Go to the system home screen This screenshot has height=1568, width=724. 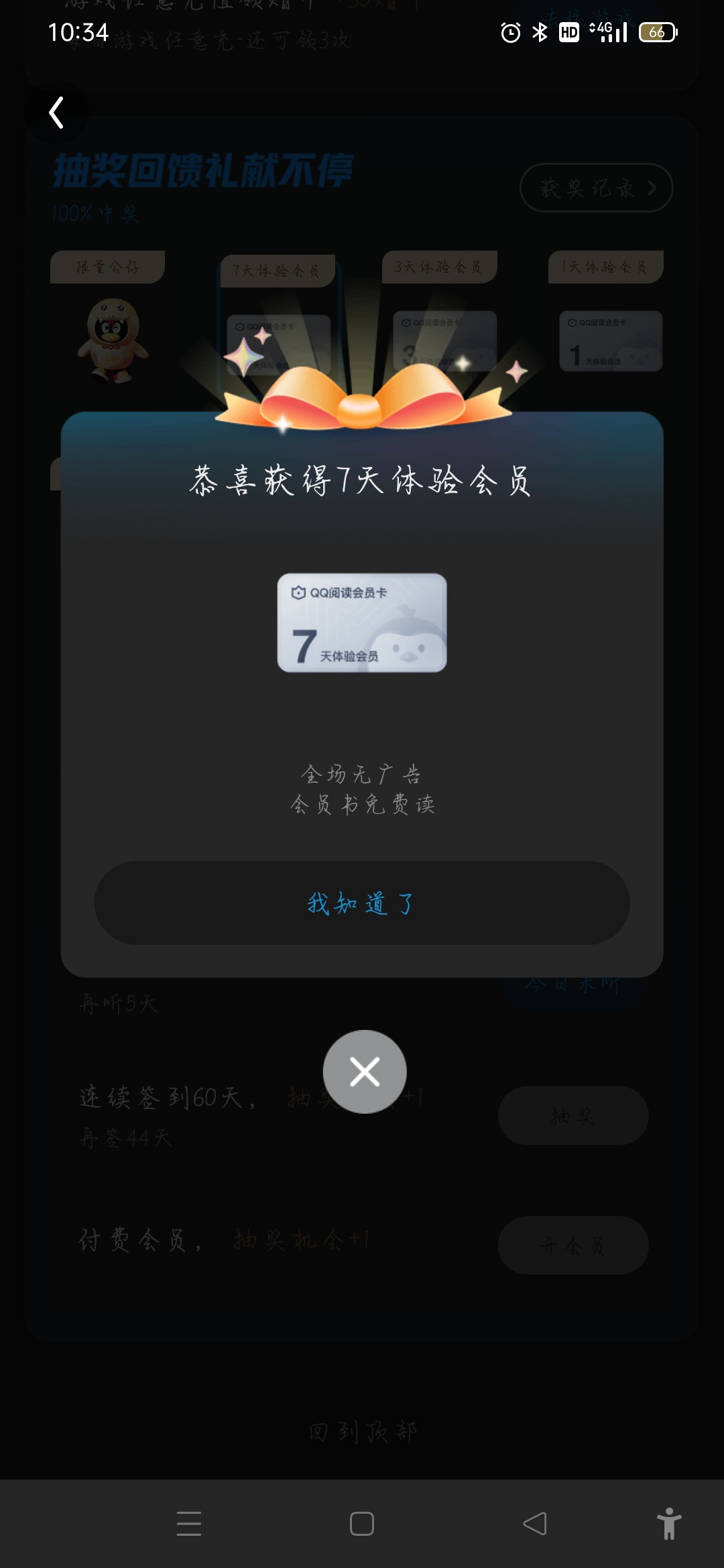(362, 1523)
